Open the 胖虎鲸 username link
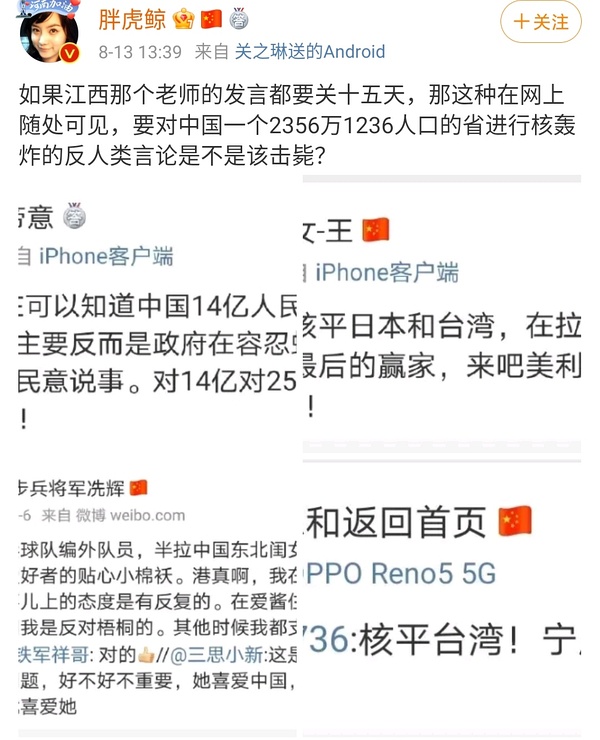This screenshot has height=740, width=600. coord(133,19)
